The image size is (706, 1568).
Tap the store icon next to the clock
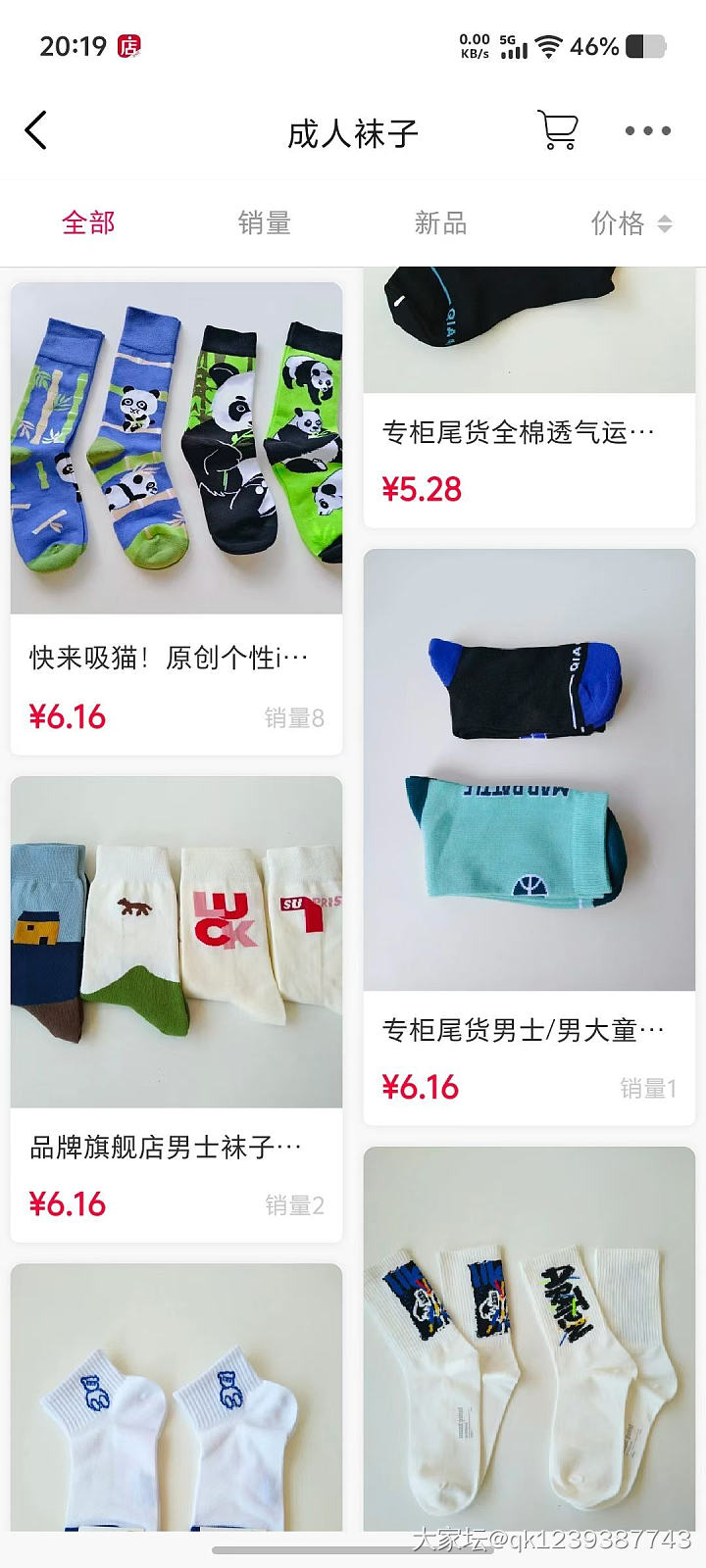point(131,45)
